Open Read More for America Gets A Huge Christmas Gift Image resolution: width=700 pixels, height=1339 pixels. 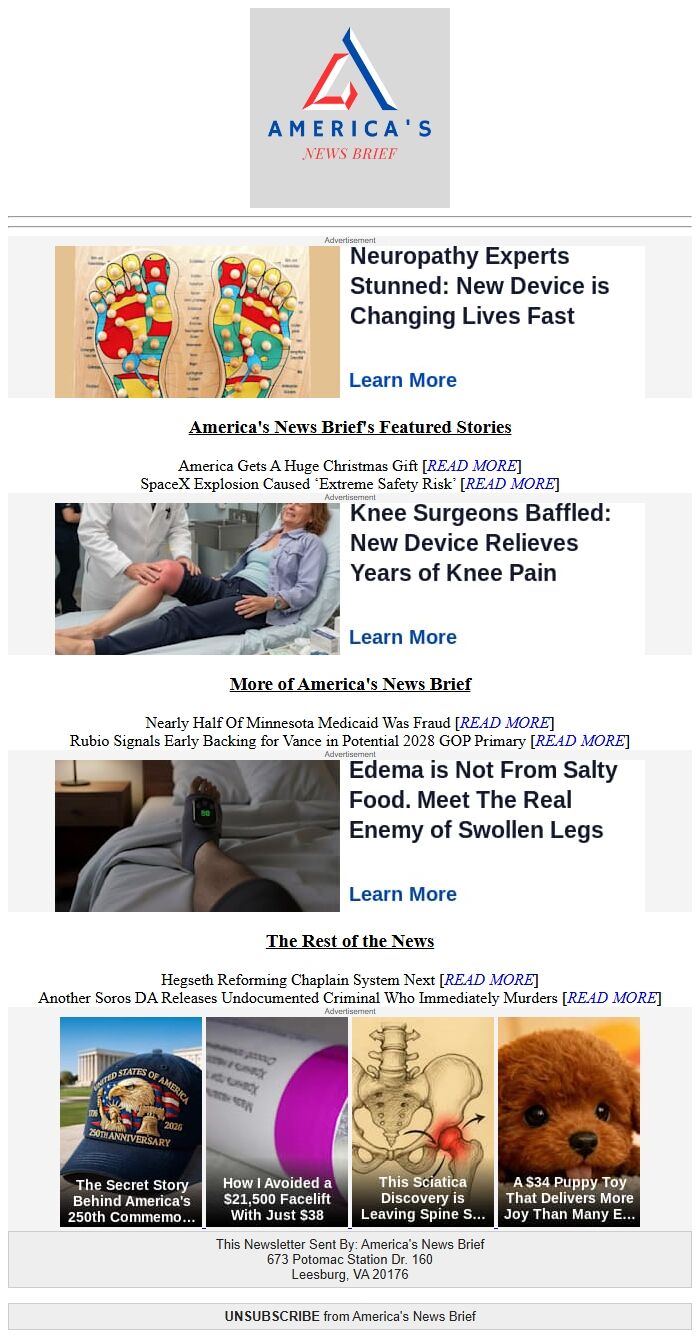pos(472,466)
